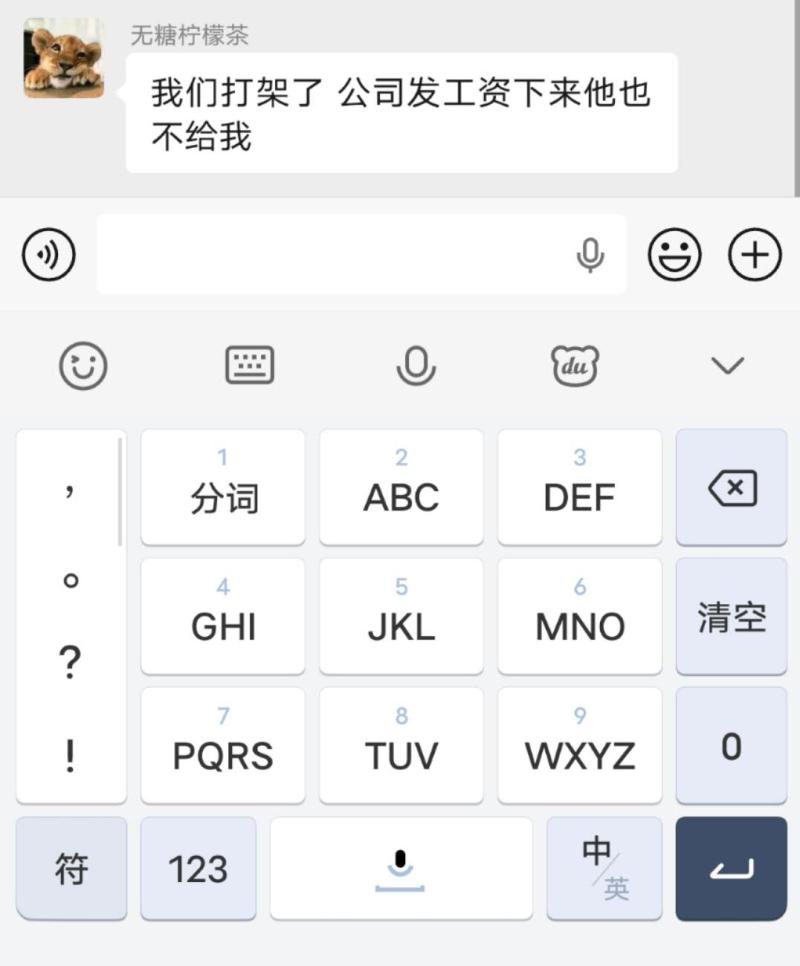Start keyboard voice dictation from toolbar
The height and width of the screenshot is (966, 800).
coord(415,366)
